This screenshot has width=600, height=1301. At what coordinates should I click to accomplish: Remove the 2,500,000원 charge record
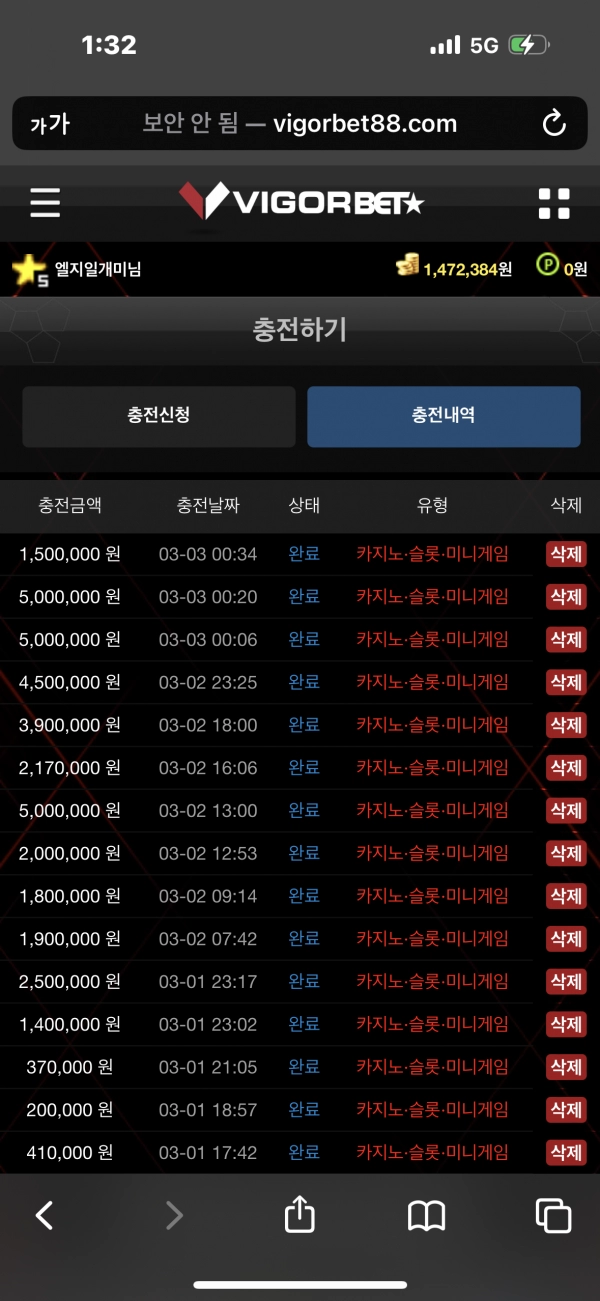click(566, 982)
